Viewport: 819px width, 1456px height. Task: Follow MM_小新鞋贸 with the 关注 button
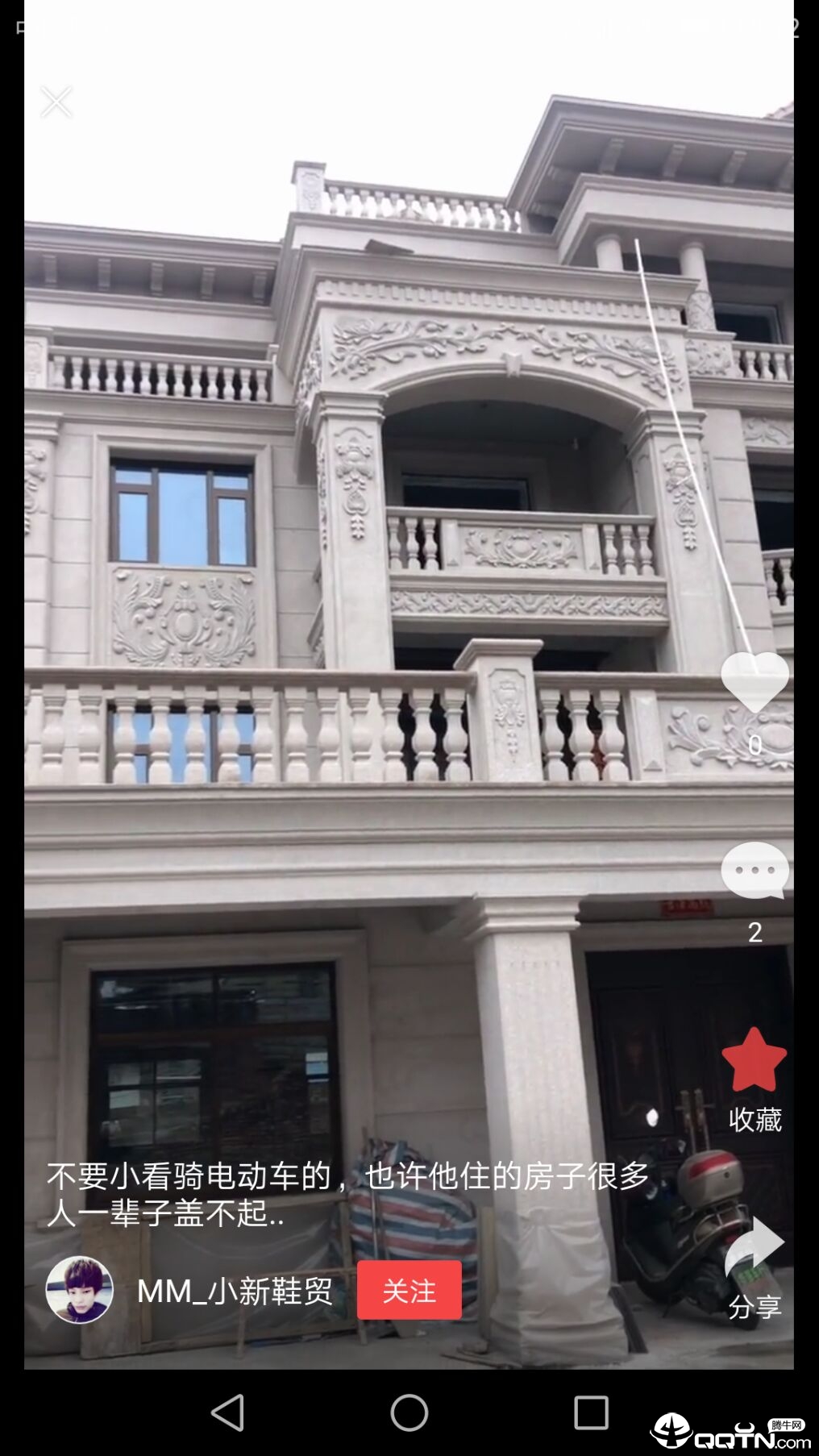[409, 1291]
